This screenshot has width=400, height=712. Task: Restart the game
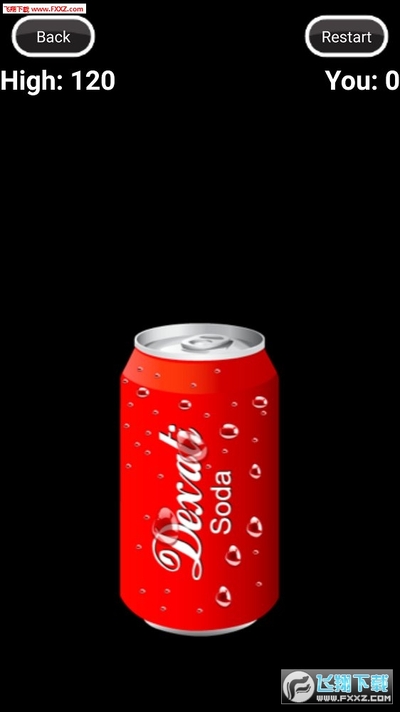coord(346,36)
